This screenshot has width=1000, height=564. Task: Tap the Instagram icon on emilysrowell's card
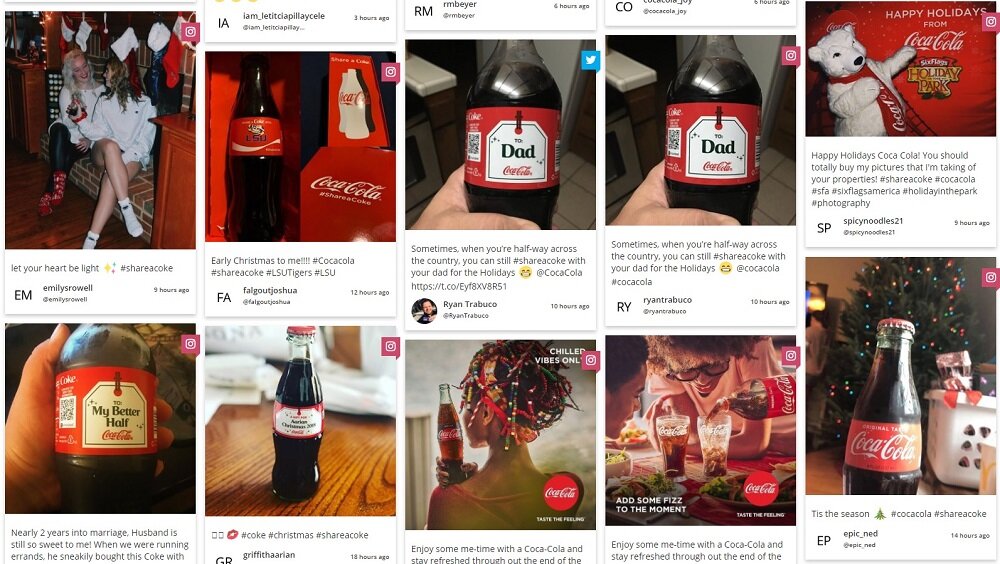tap(190, 32)
